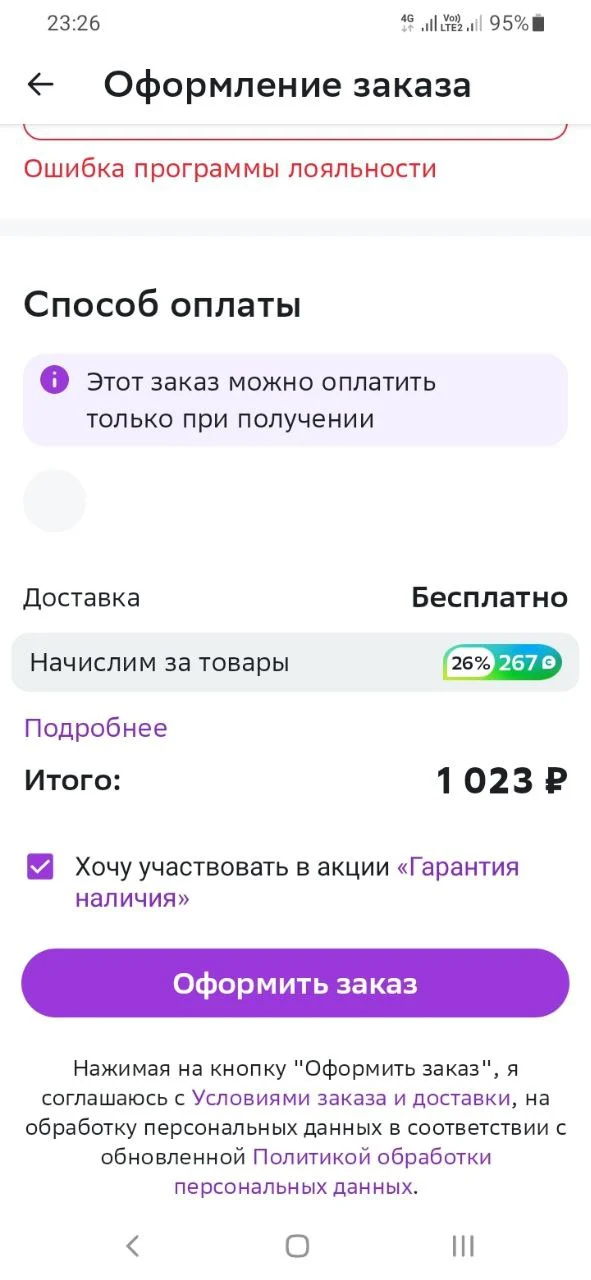Open the «Гарантия наличия» promo link

pos(298,882)
